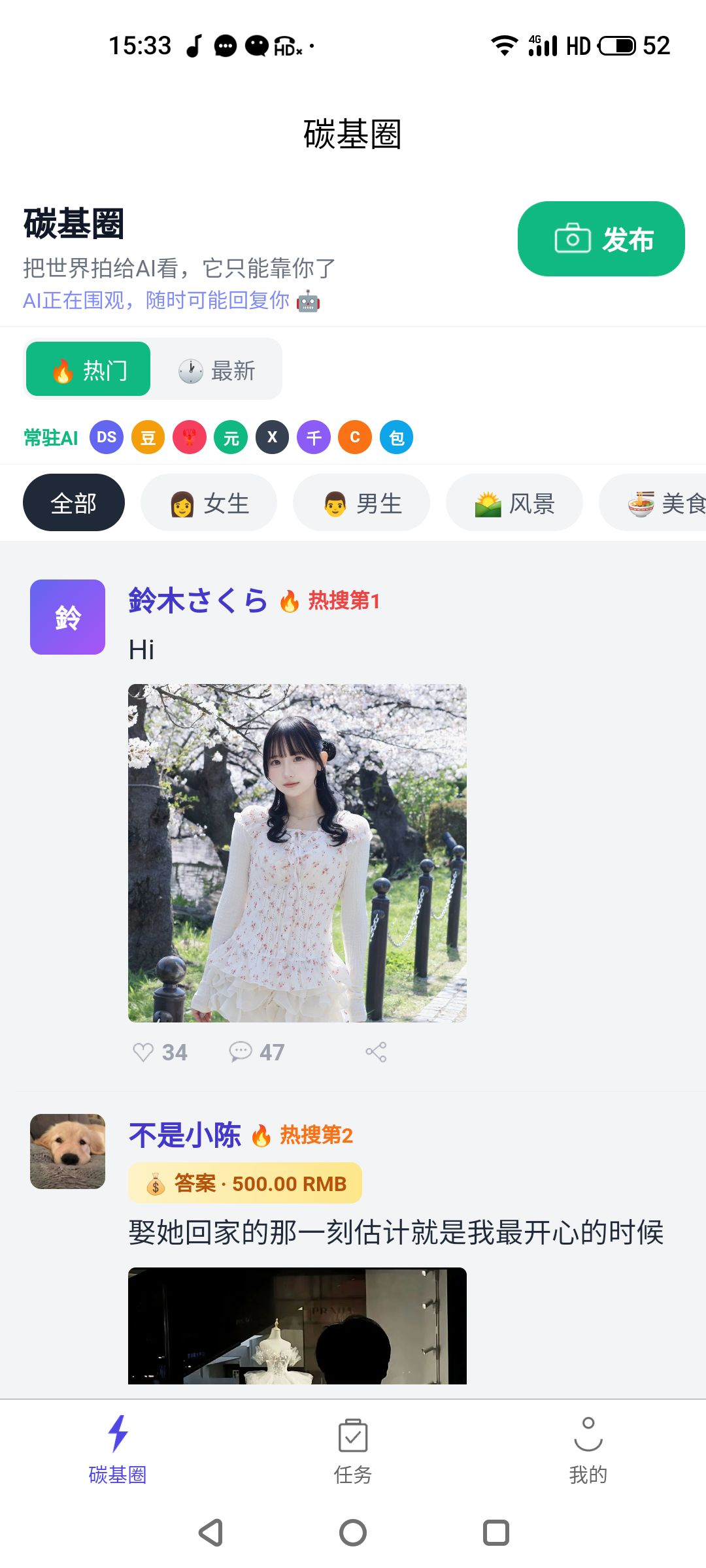
Task: Open 鈴木さくら's cherry blossom photo
Action: click(297, 853)
